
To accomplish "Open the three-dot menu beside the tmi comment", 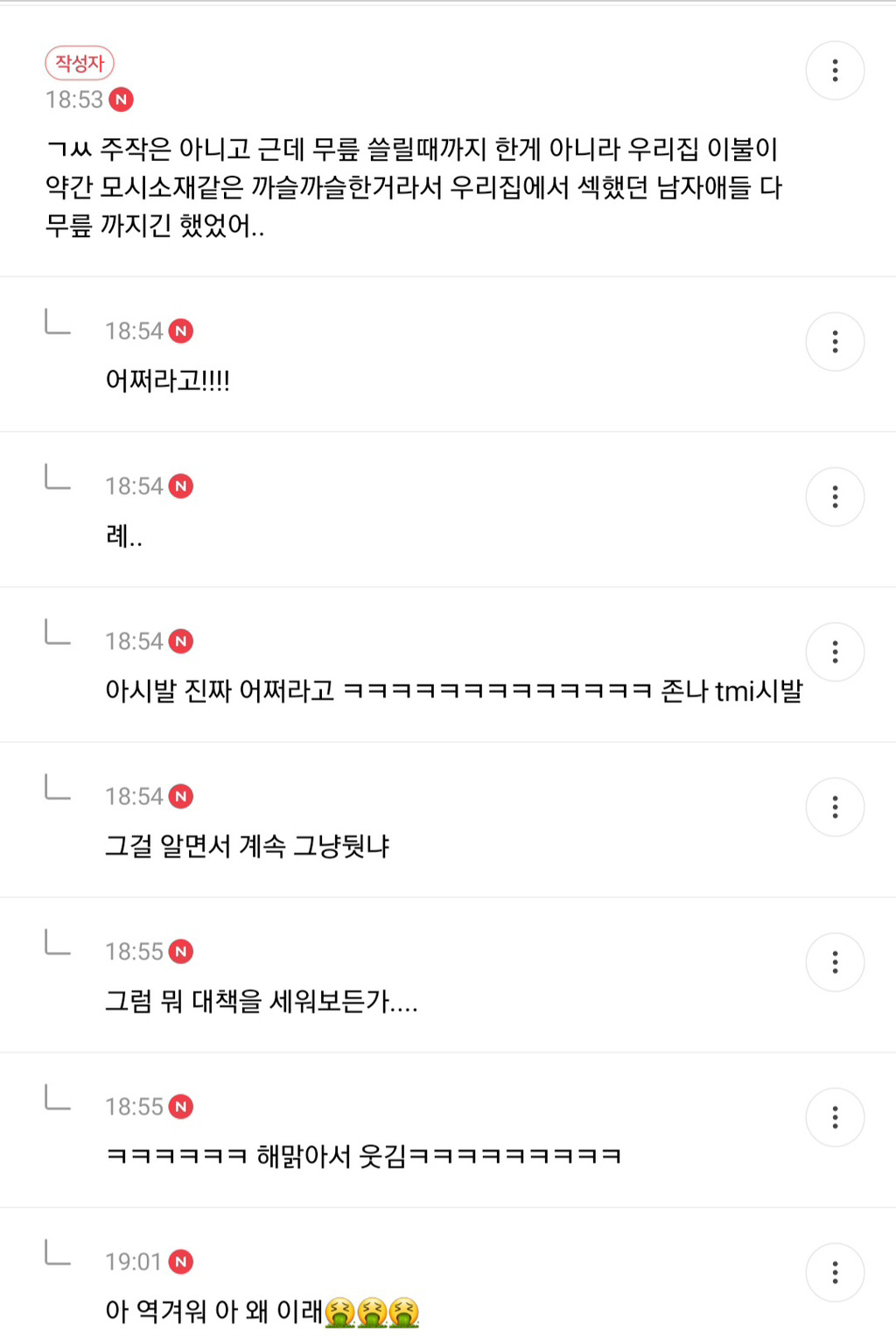I will [x=835, y=652].
